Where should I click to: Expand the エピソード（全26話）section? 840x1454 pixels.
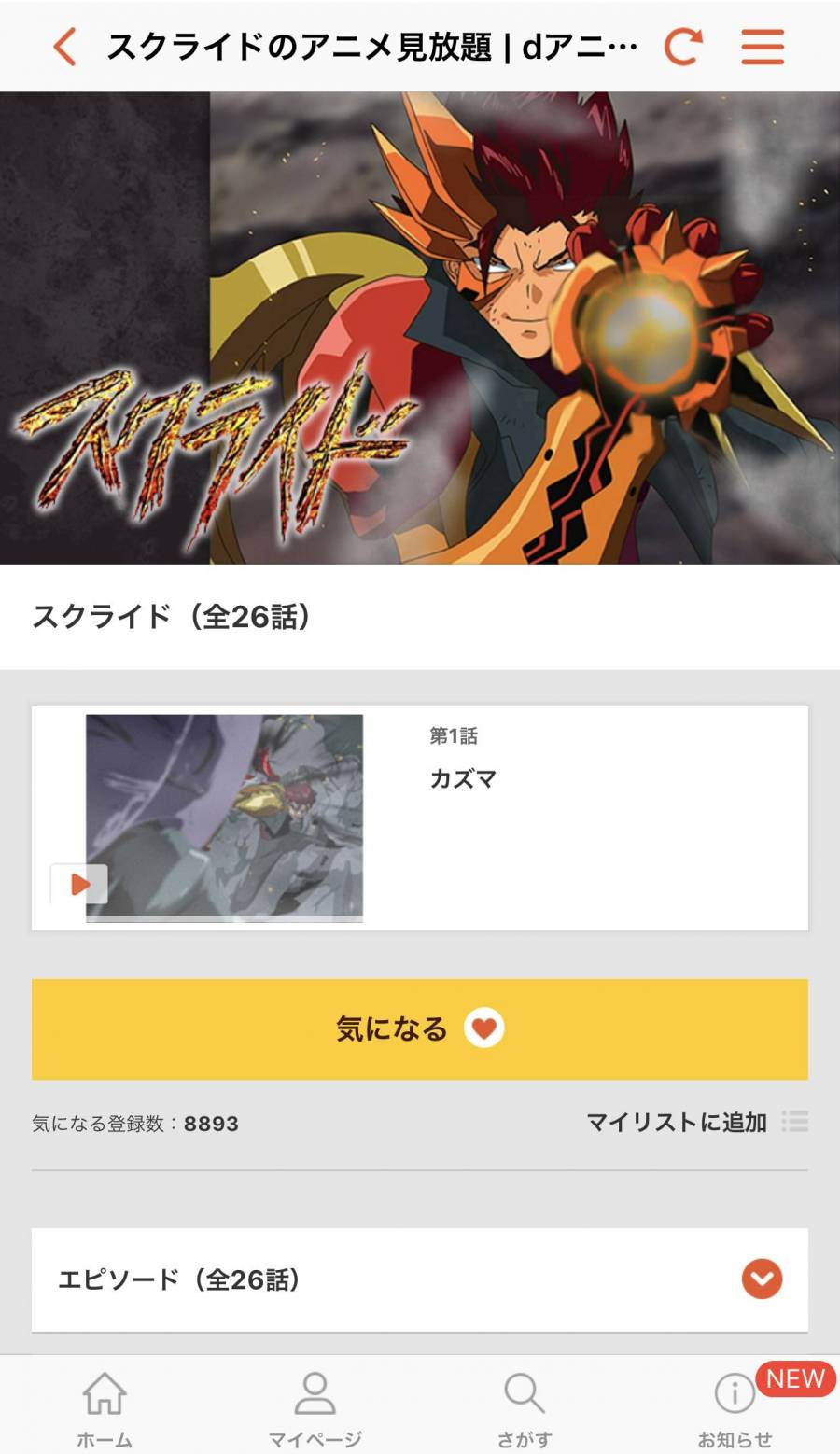pos(762,1279)
